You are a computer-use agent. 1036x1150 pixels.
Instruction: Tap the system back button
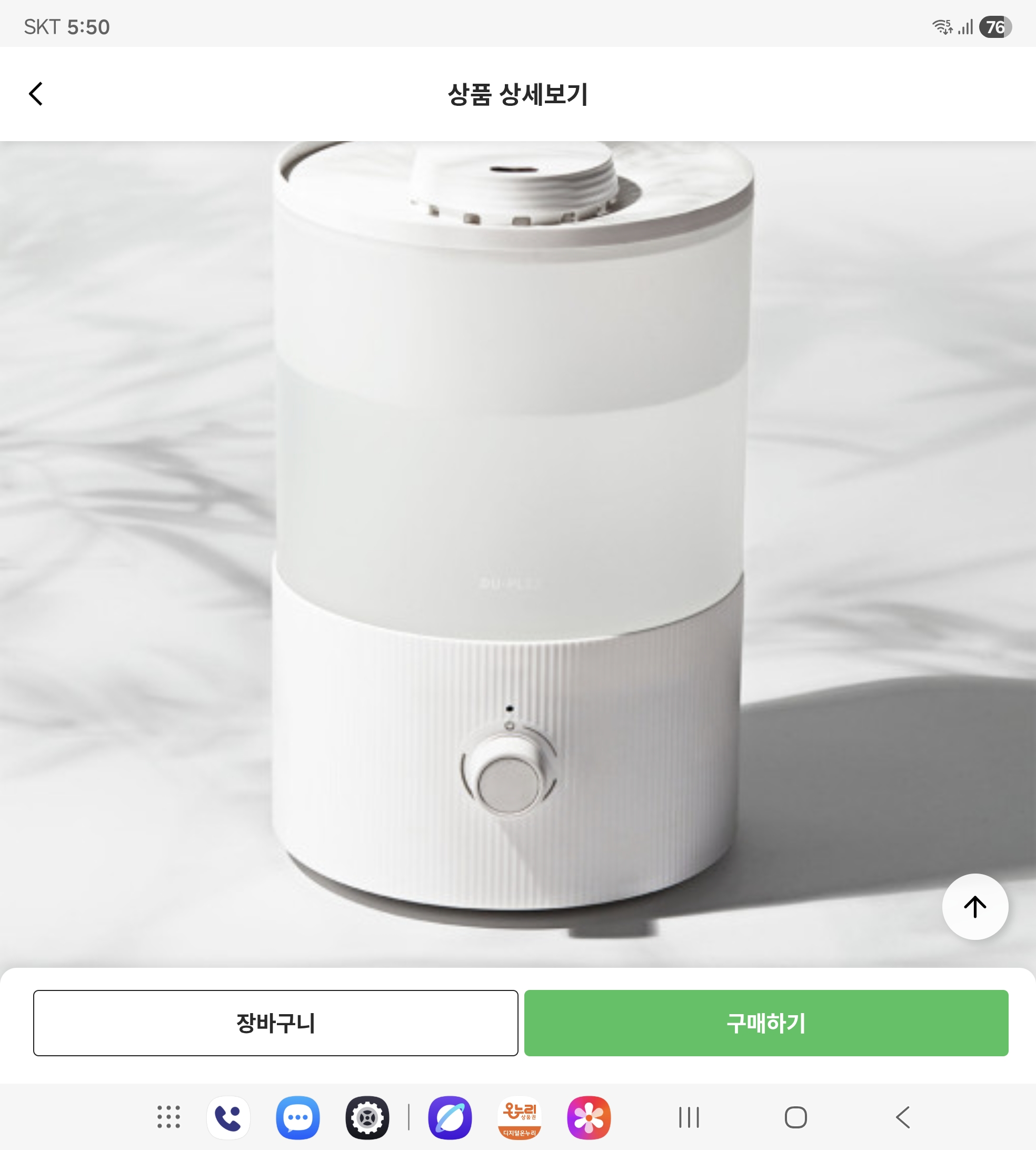click(x=903, y=1117)
